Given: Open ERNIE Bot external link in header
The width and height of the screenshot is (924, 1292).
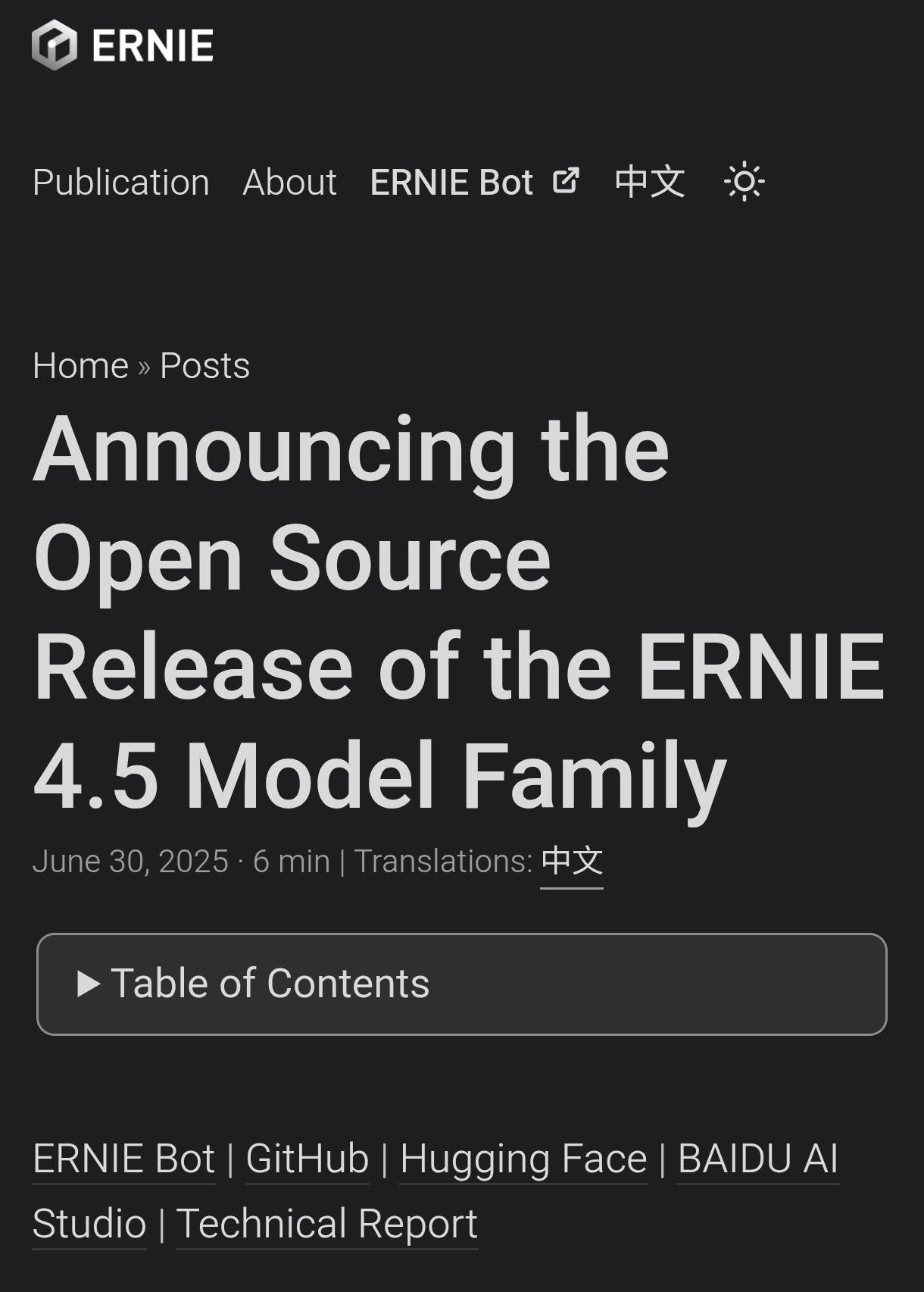Looking at the screenshot, I should [x=474, y=183].
